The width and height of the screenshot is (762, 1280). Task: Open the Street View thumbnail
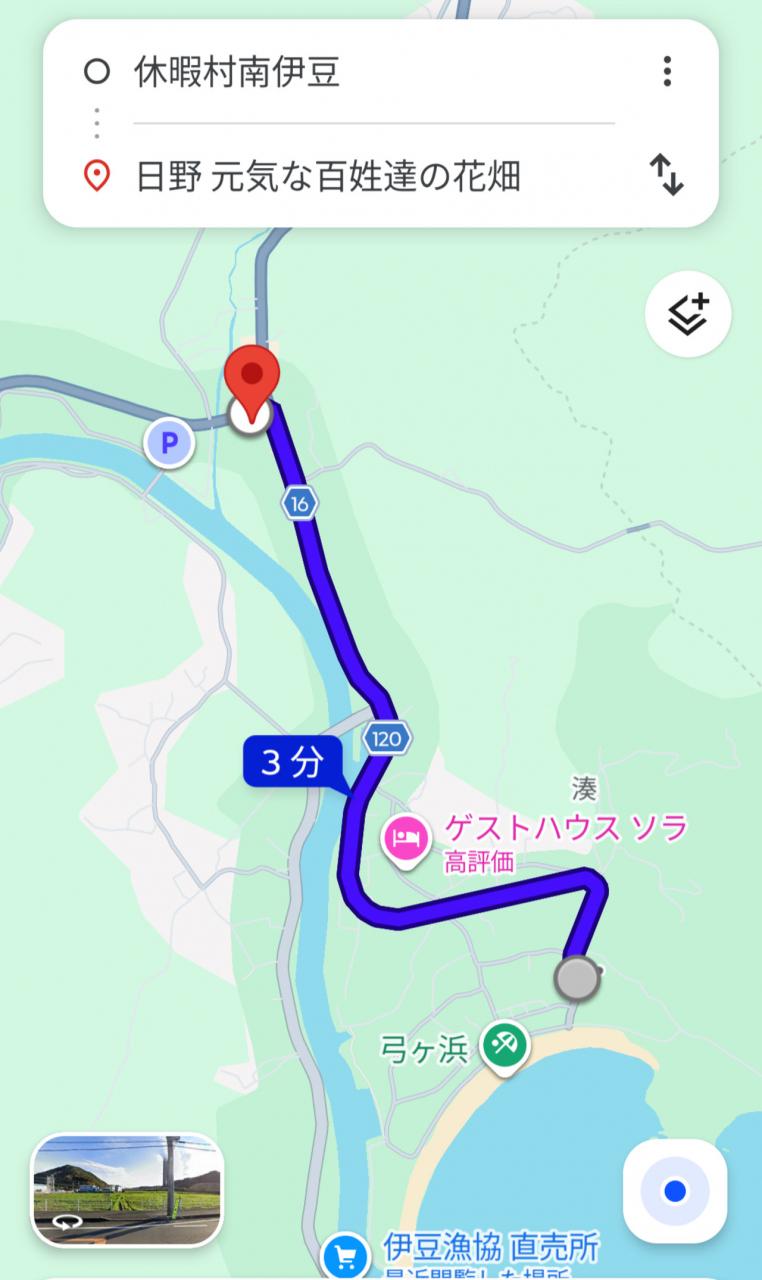[x=127, y=1191]
